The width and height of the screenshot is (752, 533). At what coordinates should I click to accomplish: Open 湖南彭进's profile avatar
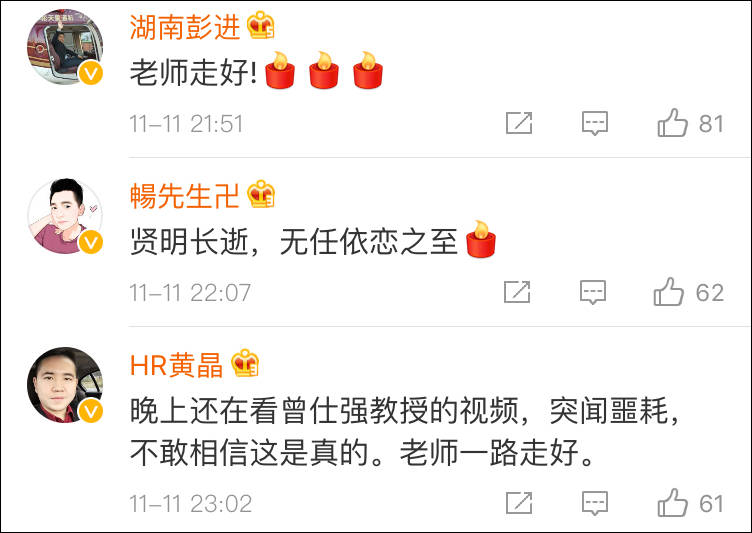coord(65,47)
